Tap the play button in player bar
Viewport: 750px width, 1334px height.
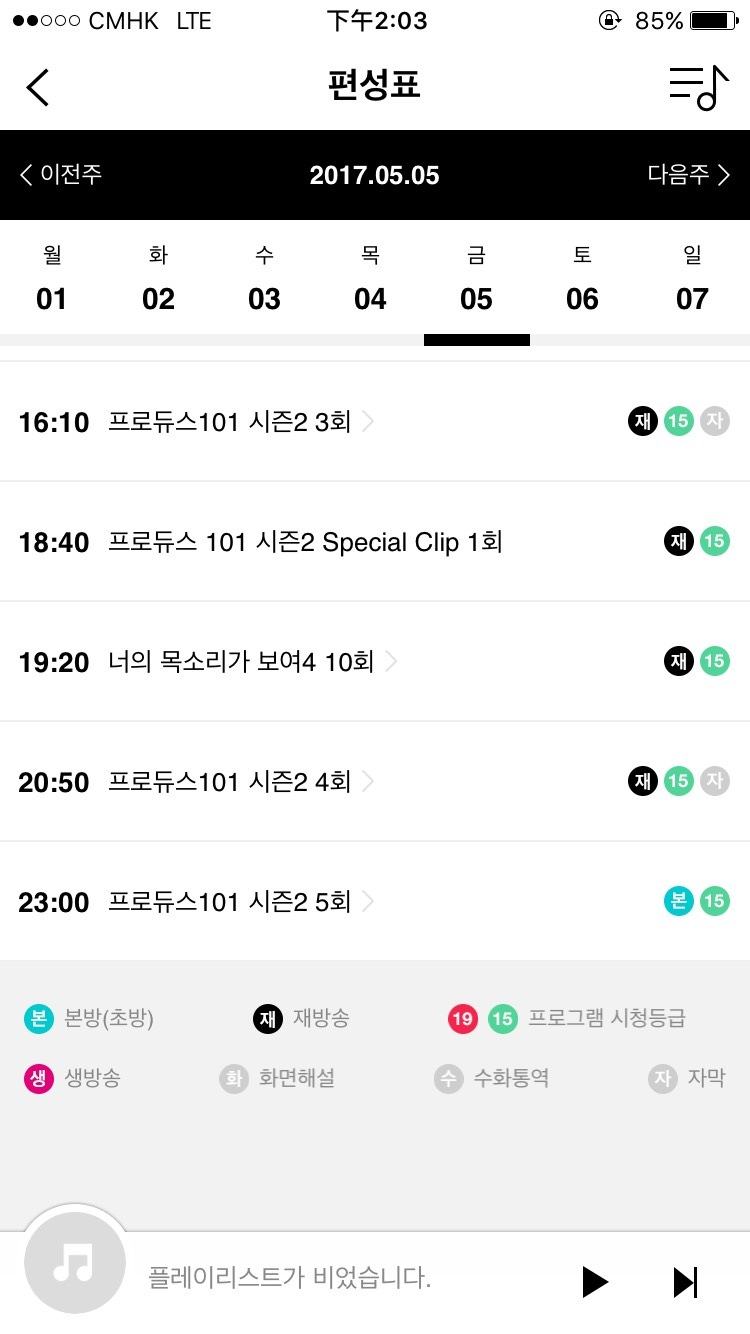pos(595,1281)
